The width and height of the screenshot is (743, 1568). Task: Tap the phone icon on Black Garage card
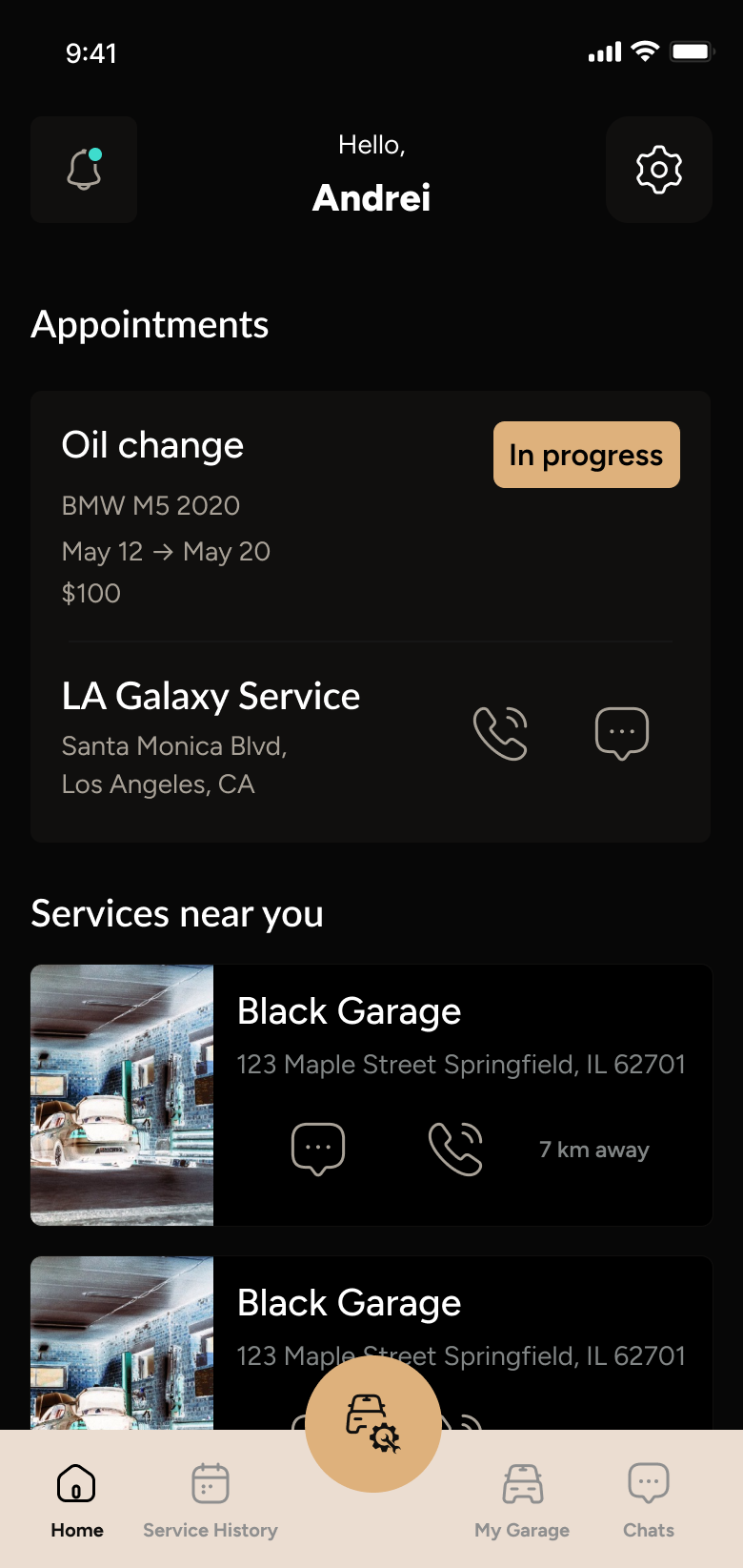click(456, 1149)
